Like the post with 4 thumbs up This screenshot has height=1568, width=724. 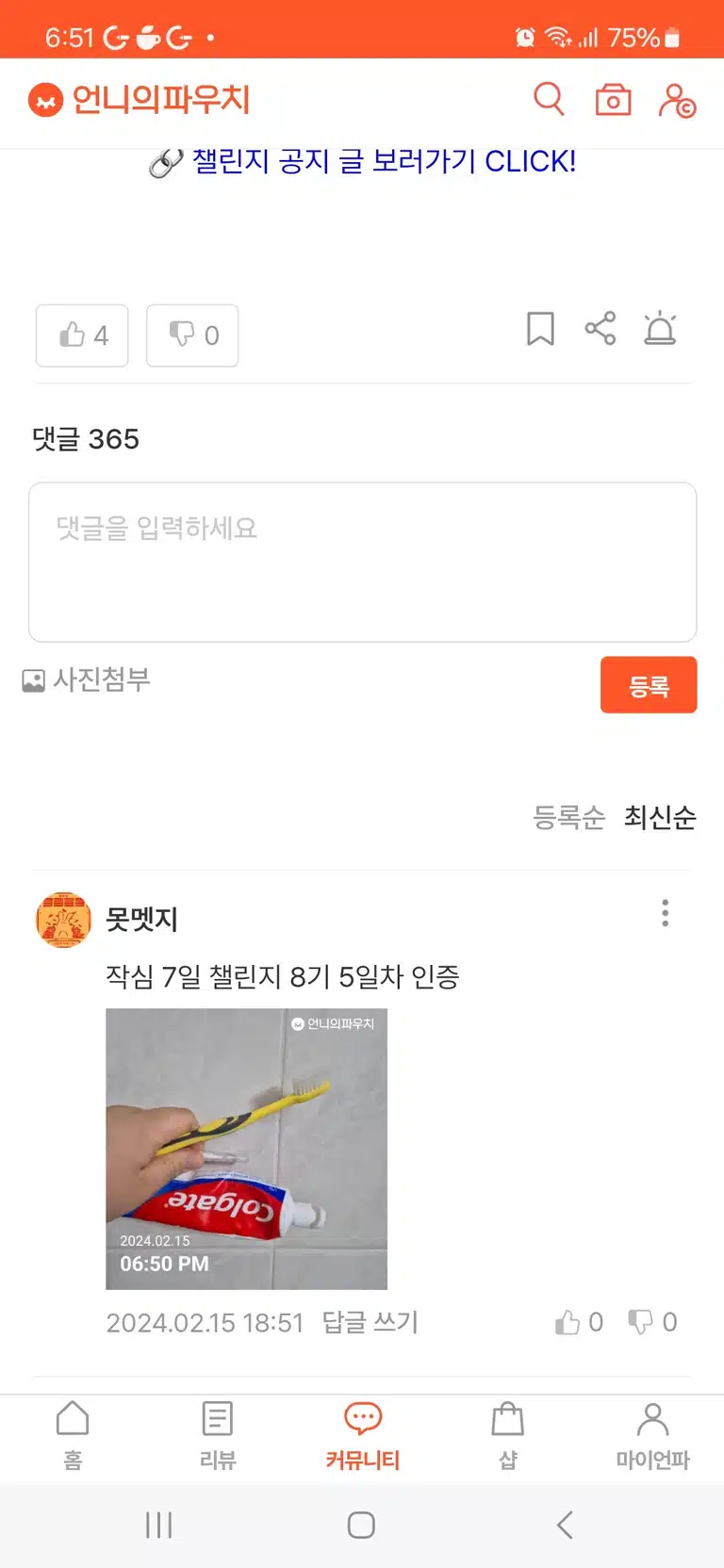[x=82, y=335]
